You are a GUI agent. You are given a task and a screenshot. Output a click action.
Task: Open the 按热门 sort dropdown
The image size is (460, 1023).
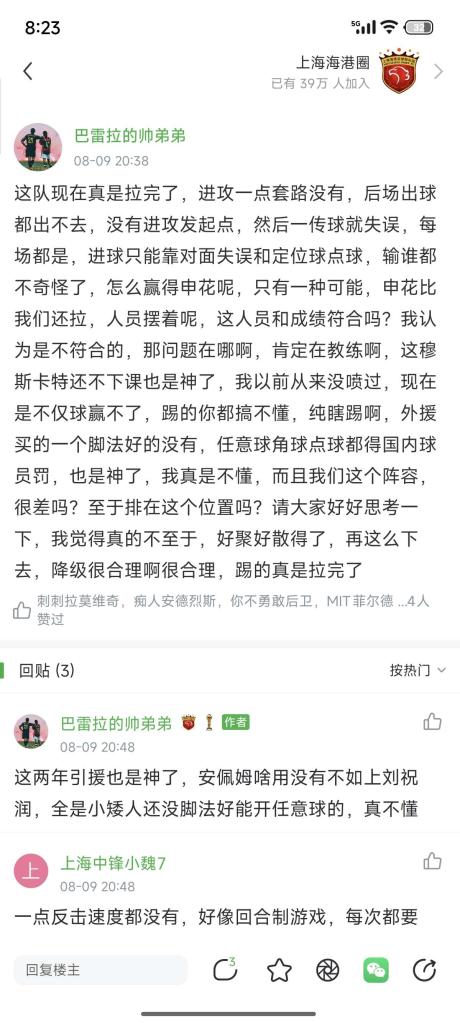point(418,670)
